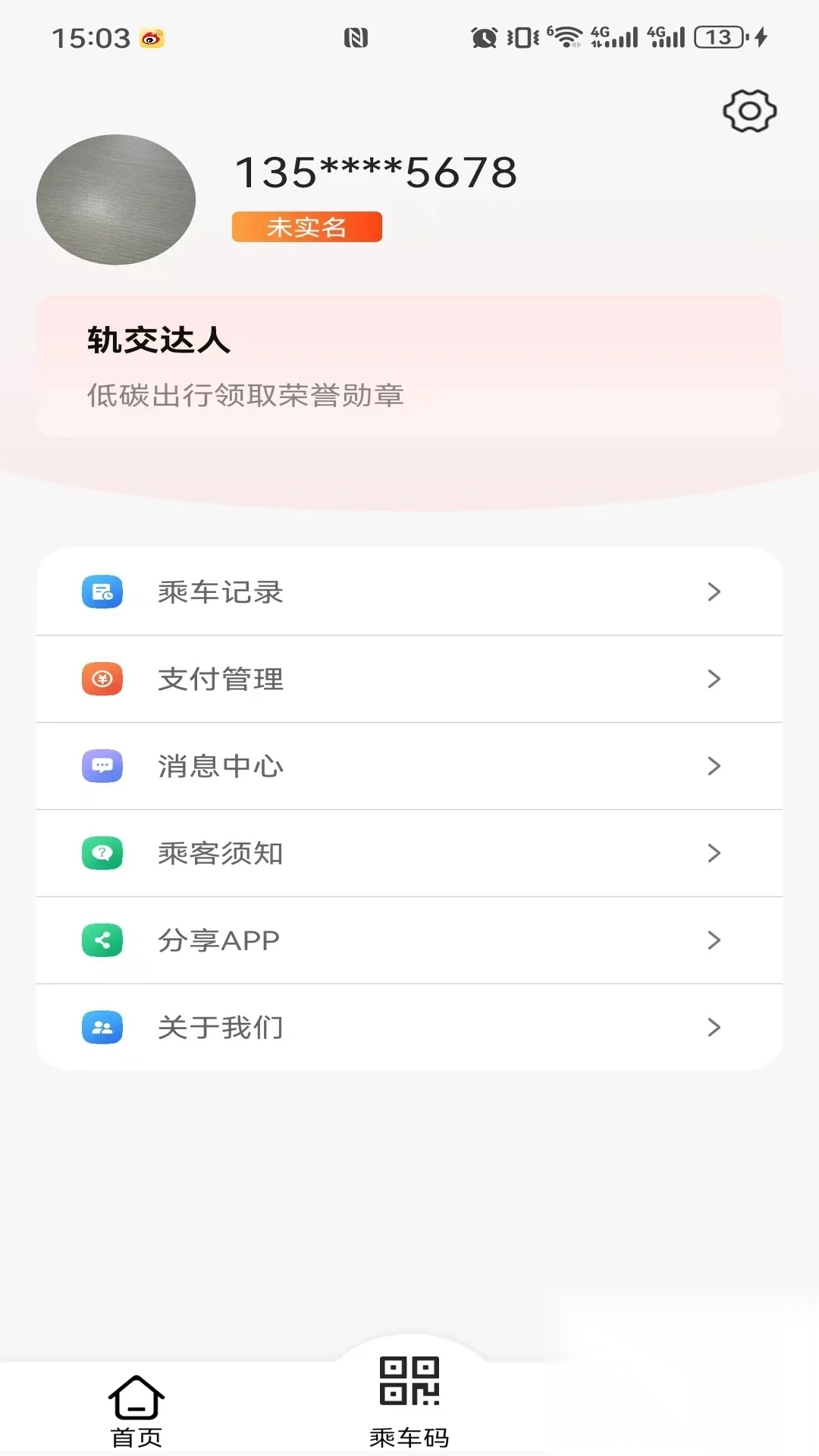Click the orange 支付管理 payment icon

click(x=102, y=679)
